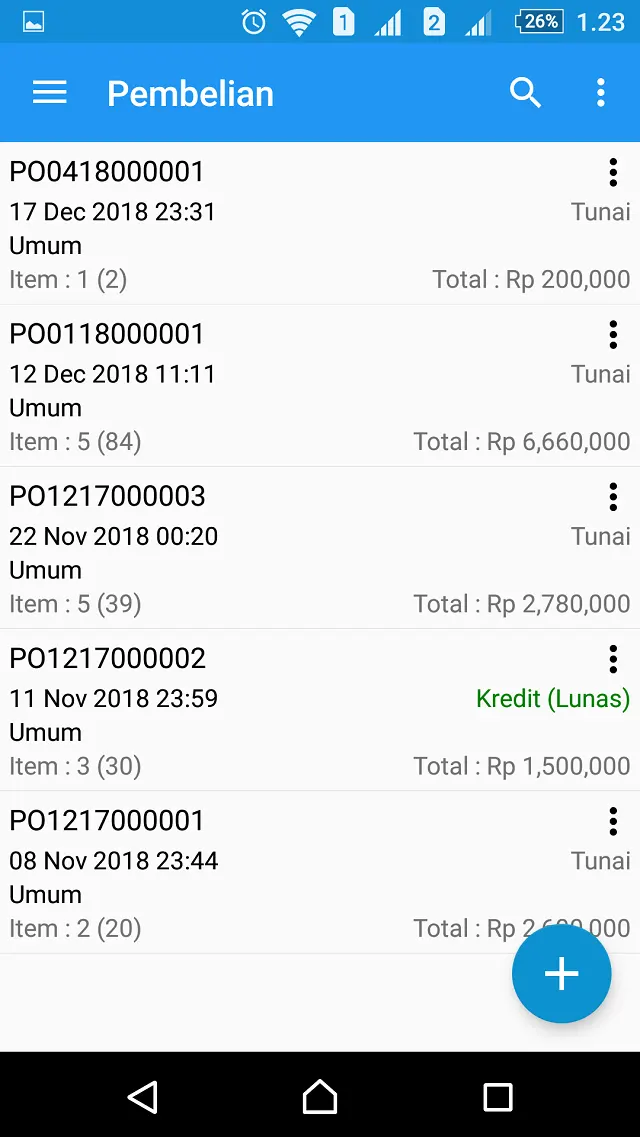Search purchases with the magnifier icon
The height and width of the screenshot is (1137, 640).
(525, 93)
